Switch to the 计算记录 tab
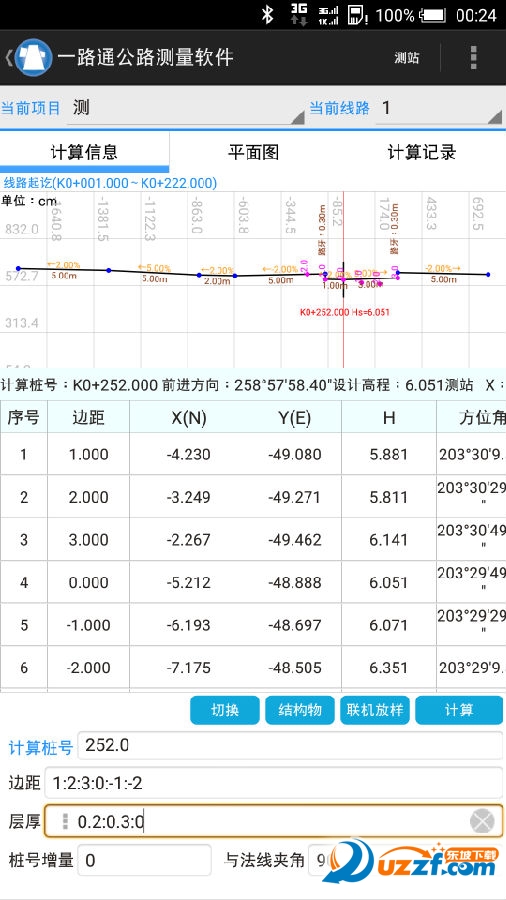506x900 pixels. (x=422, y=152)
